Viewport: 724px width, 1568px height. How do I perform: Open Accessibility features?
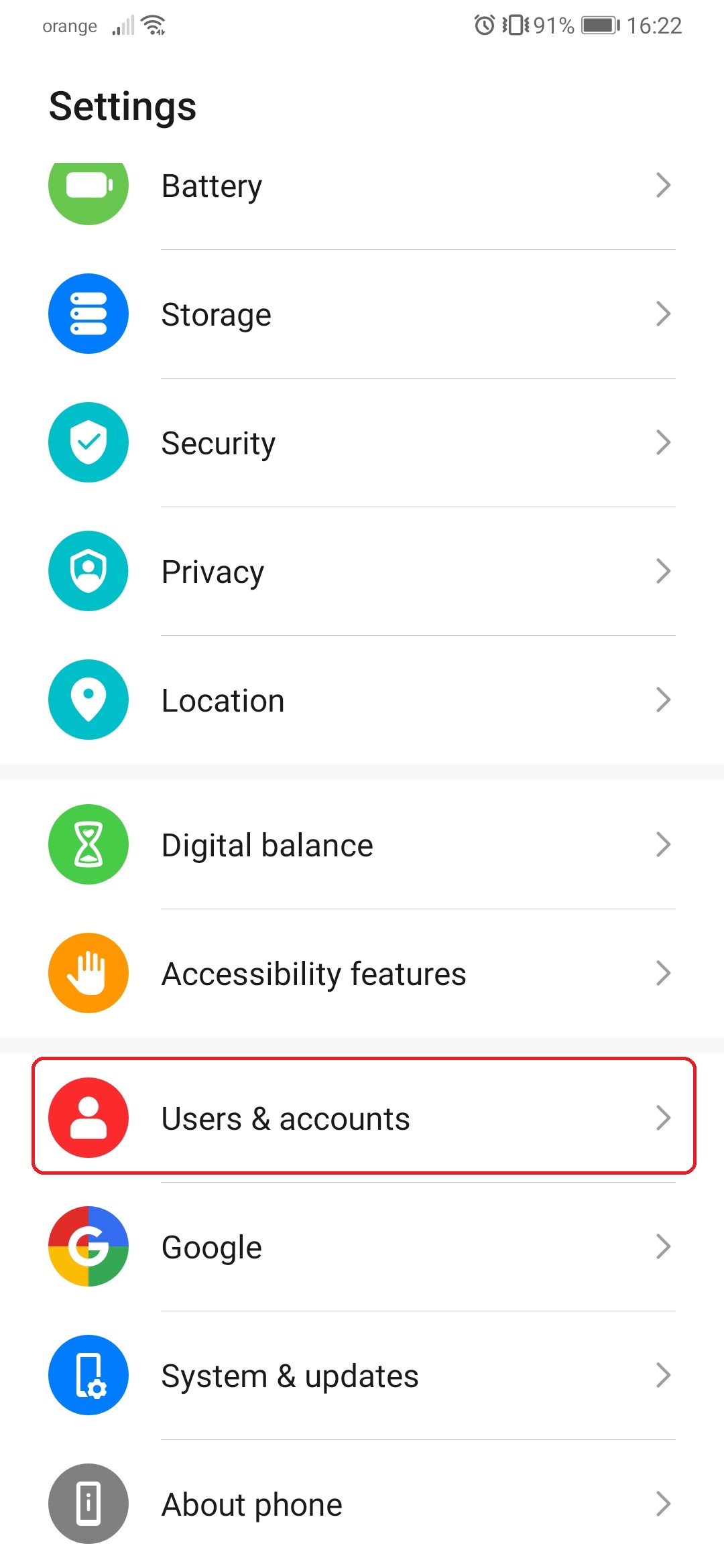coord(362,973)
